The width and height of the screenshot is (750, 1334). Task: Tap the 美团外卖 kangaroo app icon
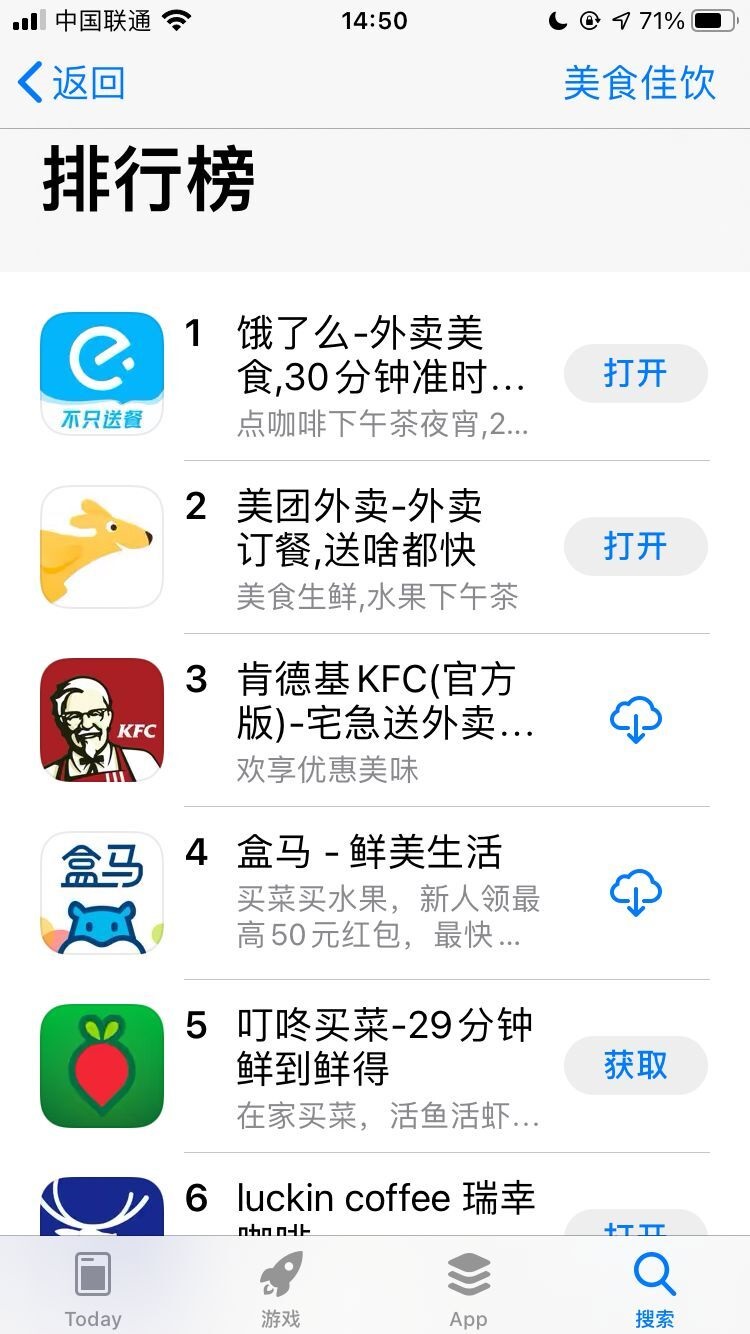point(101,546)
